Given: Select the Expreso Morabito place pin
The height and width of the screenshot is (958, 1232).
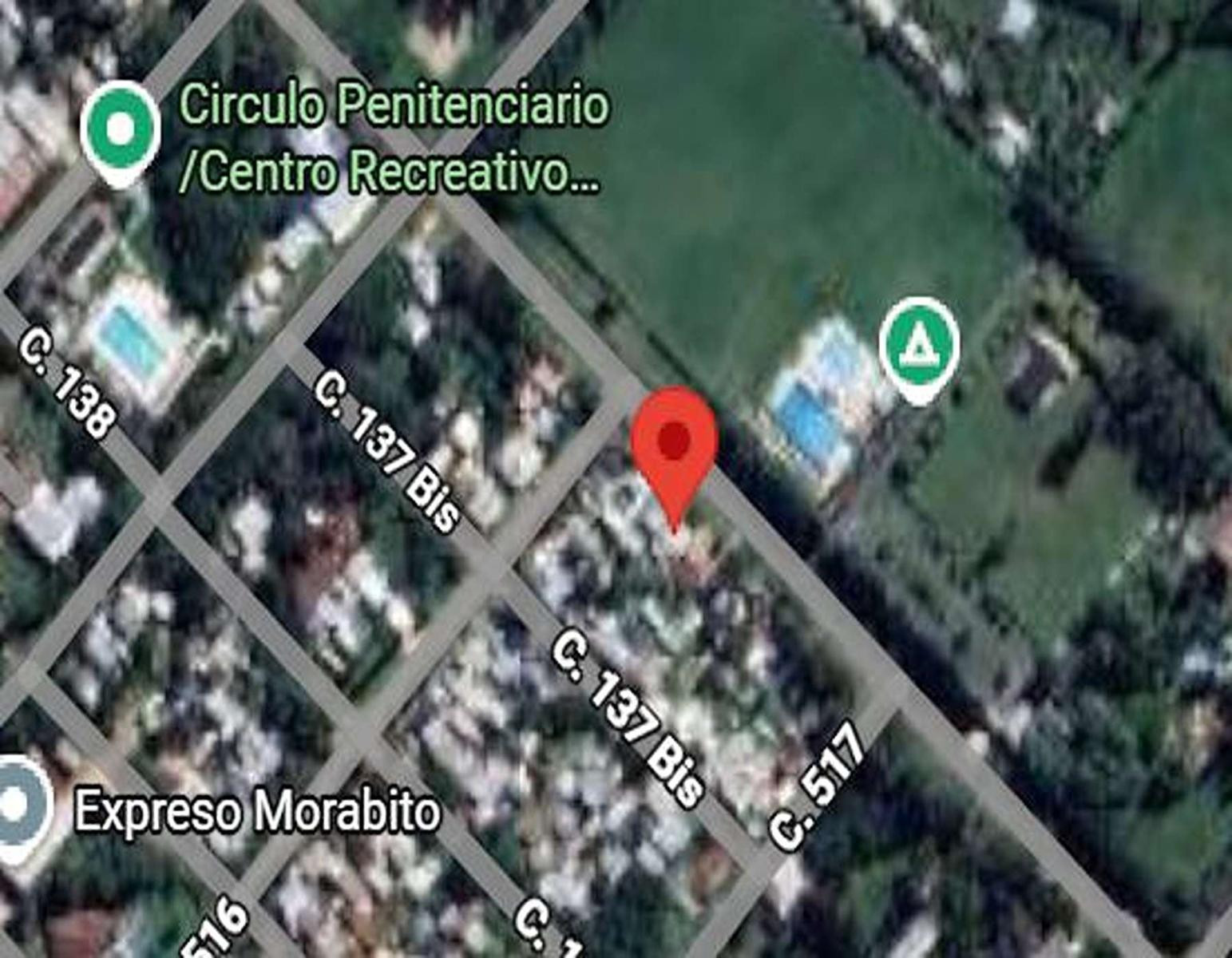Looking at the screenshot, I should 14,806.
